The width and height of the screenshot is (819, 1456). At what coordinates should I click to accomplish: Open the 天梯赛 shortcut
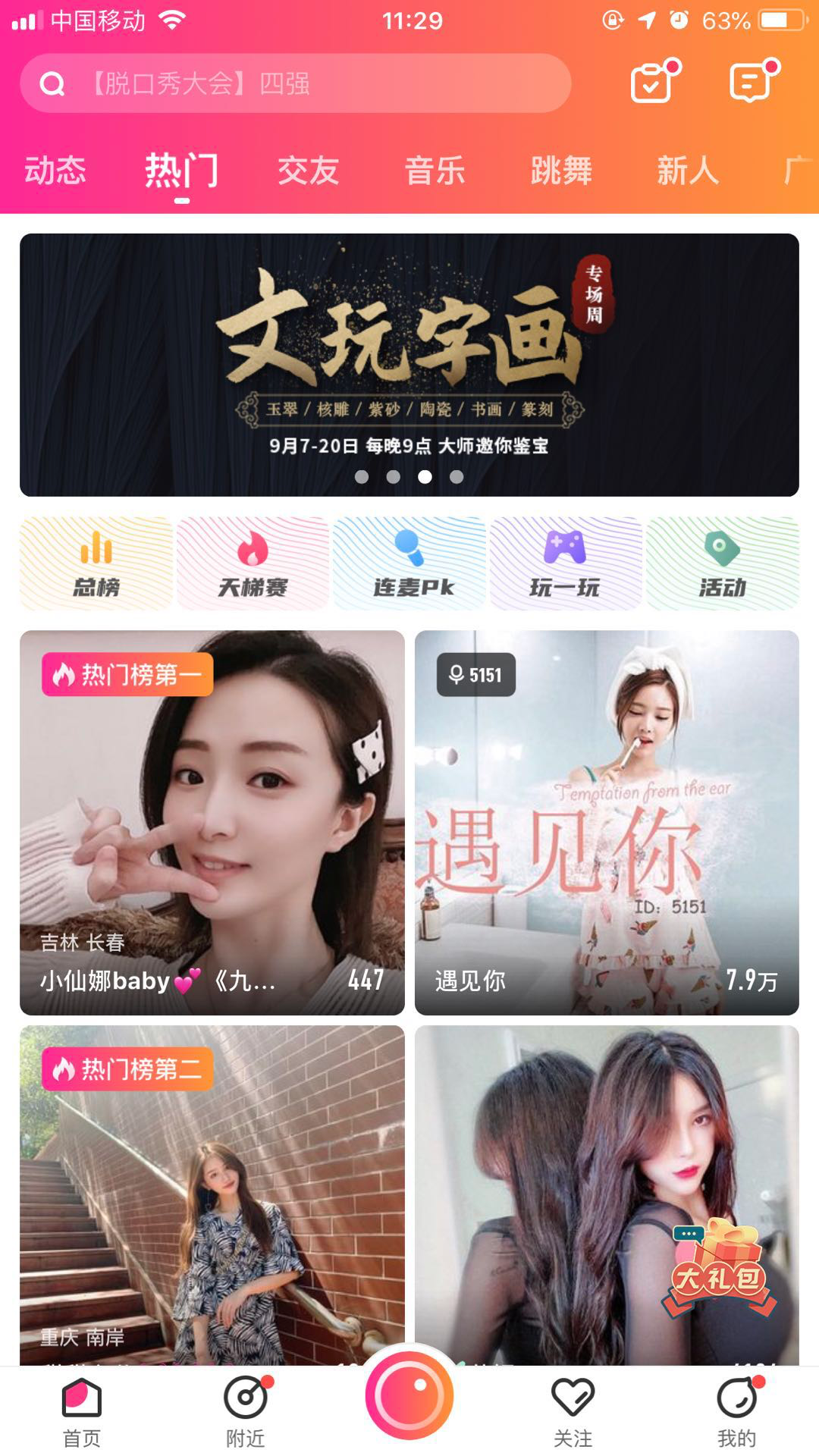pyautogui.click(x=253, y=563)
